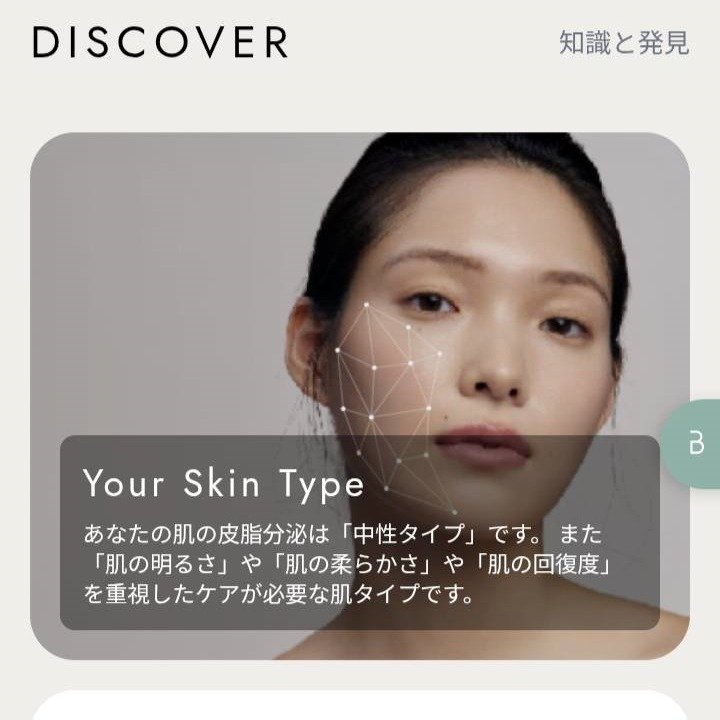Viewport: 720px width, 720px height.
Task: Open the Your Skin Type card
Action: 360,396
